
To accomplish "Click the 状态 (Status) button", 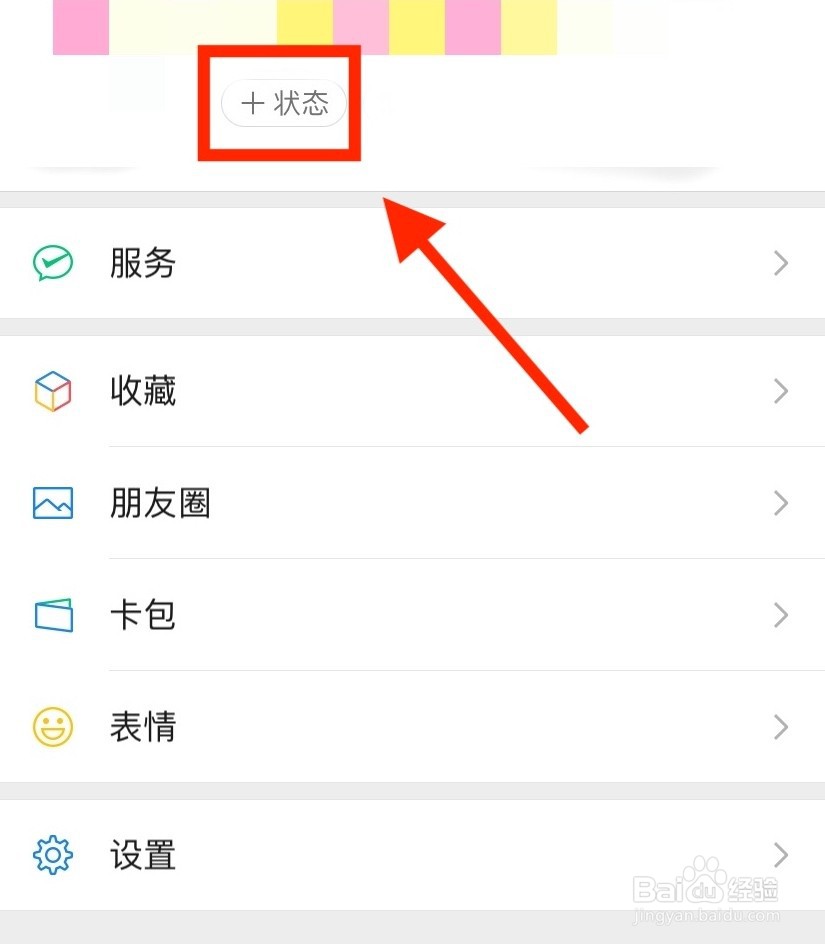I will (x=283, y=103).
